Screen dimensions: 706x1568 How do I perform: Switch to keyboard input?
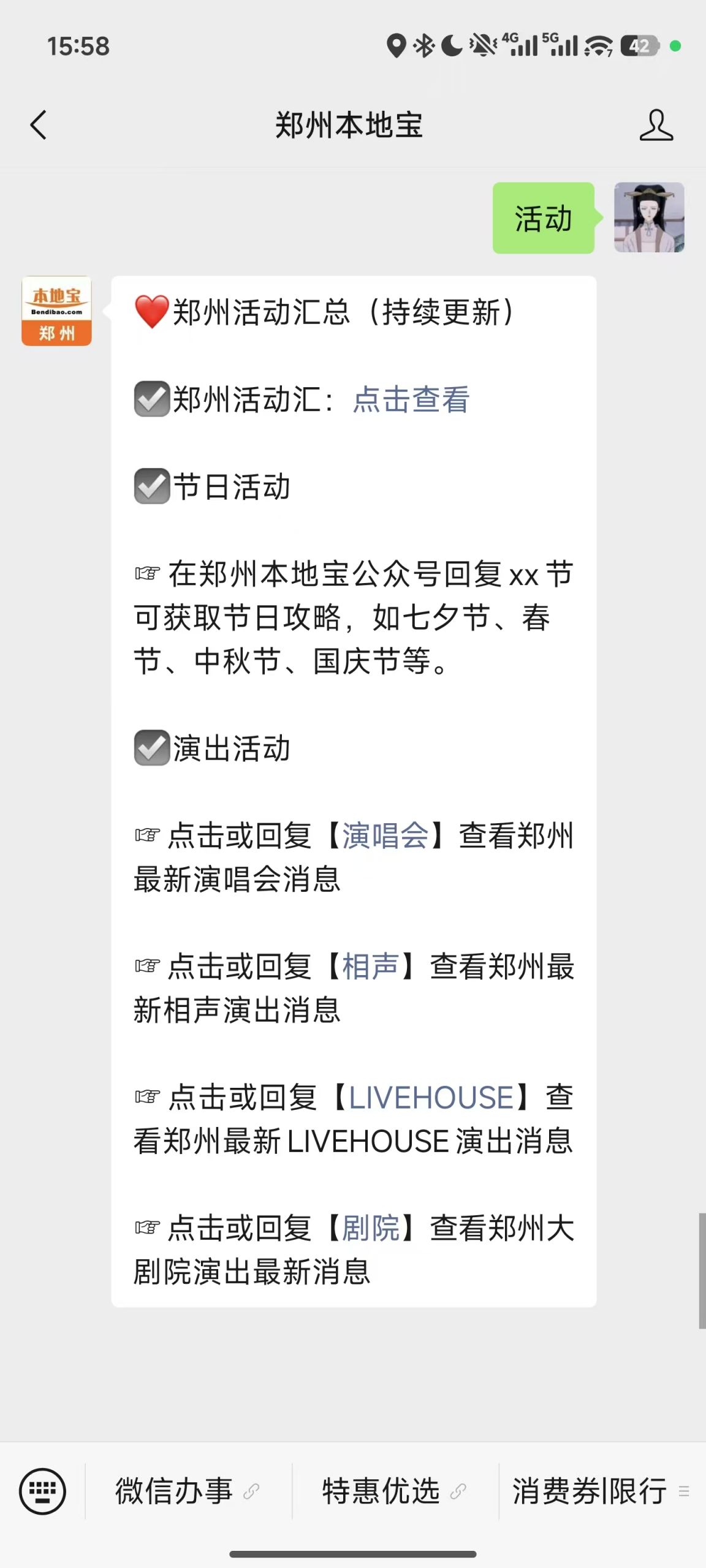(x=42, y=1491)
